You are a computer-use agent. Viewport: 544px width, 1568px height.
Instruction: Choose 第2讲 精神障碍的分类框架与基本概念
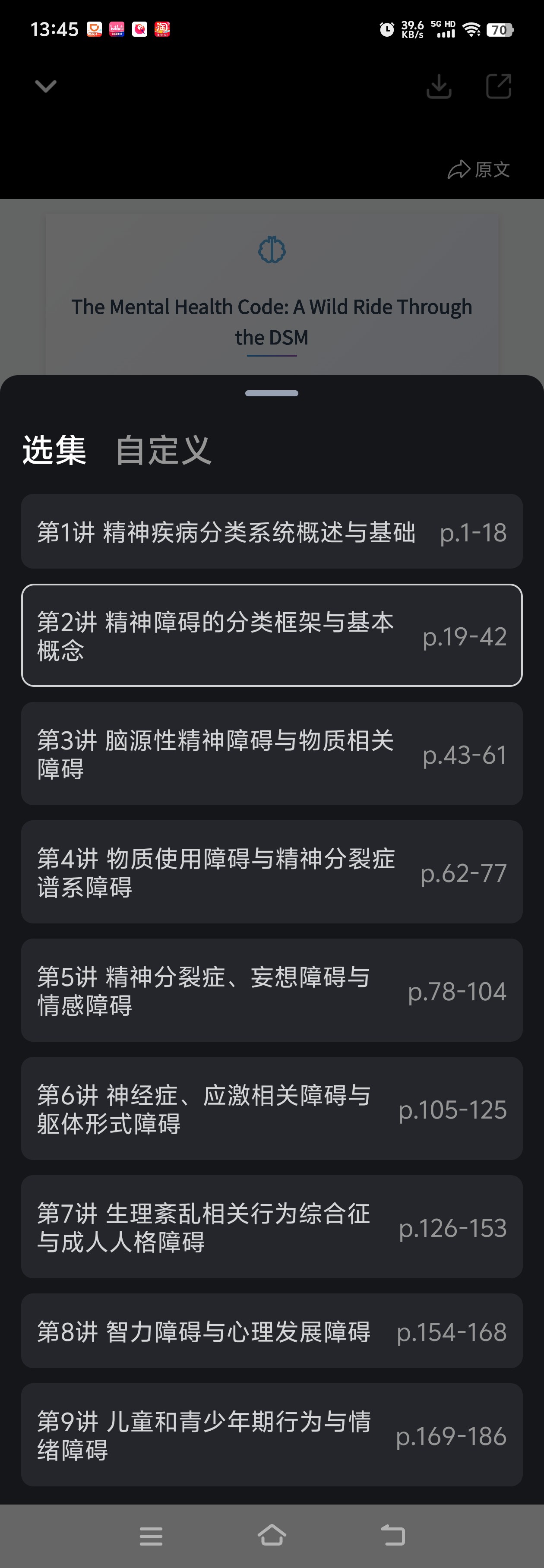point(272,635)
